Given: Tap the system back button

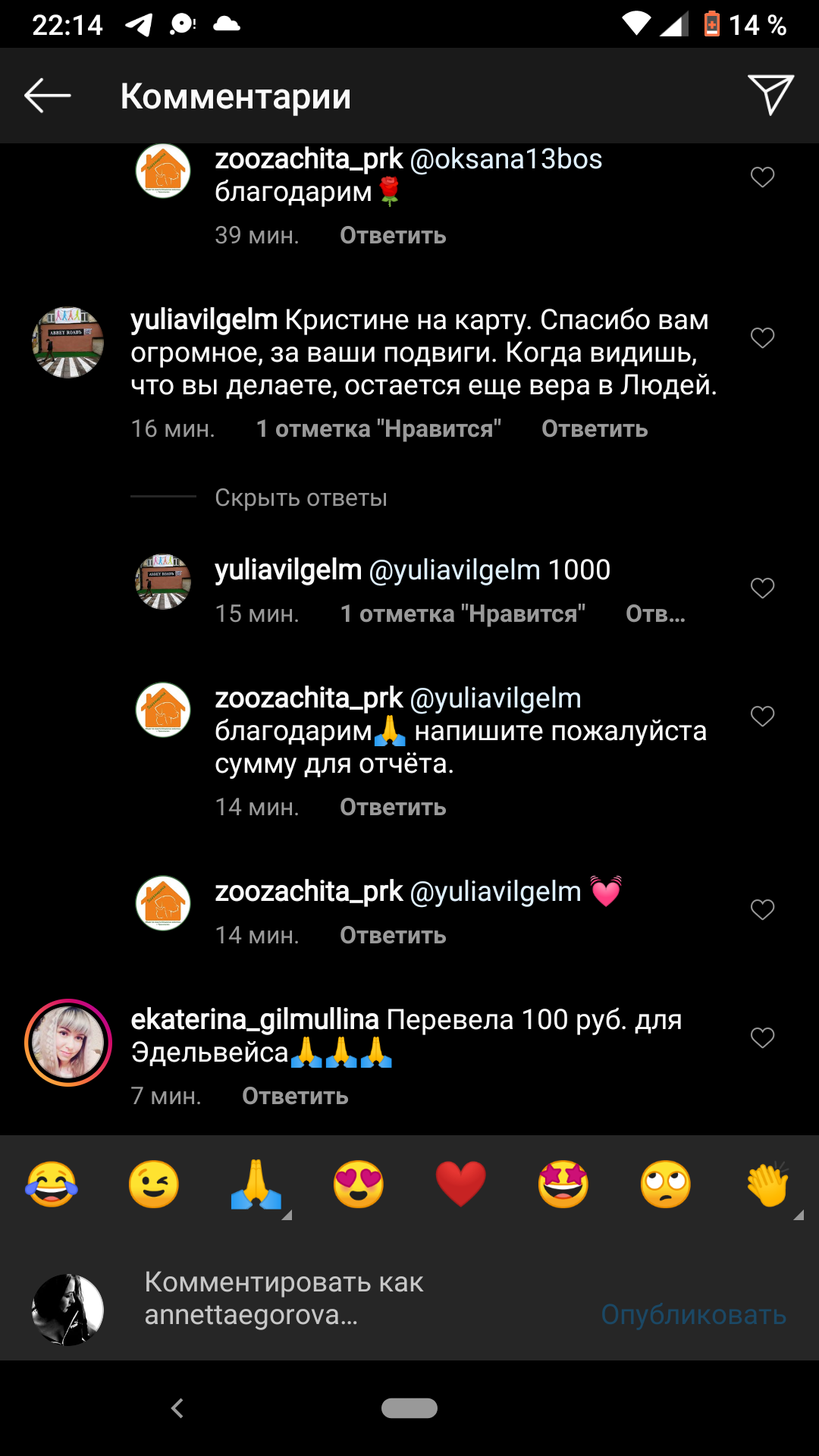Looking at the screenshot, I should [x=177, y=1408].
